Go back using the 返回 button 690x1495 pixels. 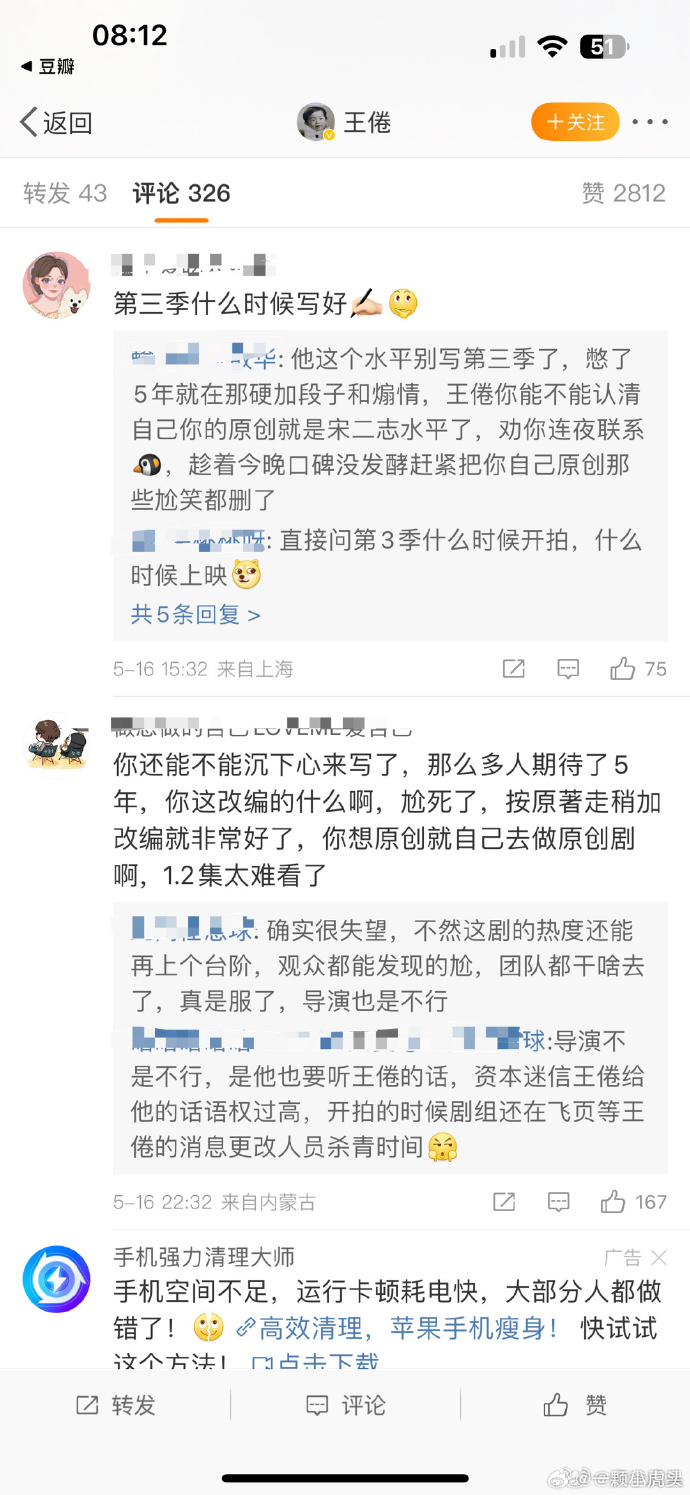pos(56,123)
